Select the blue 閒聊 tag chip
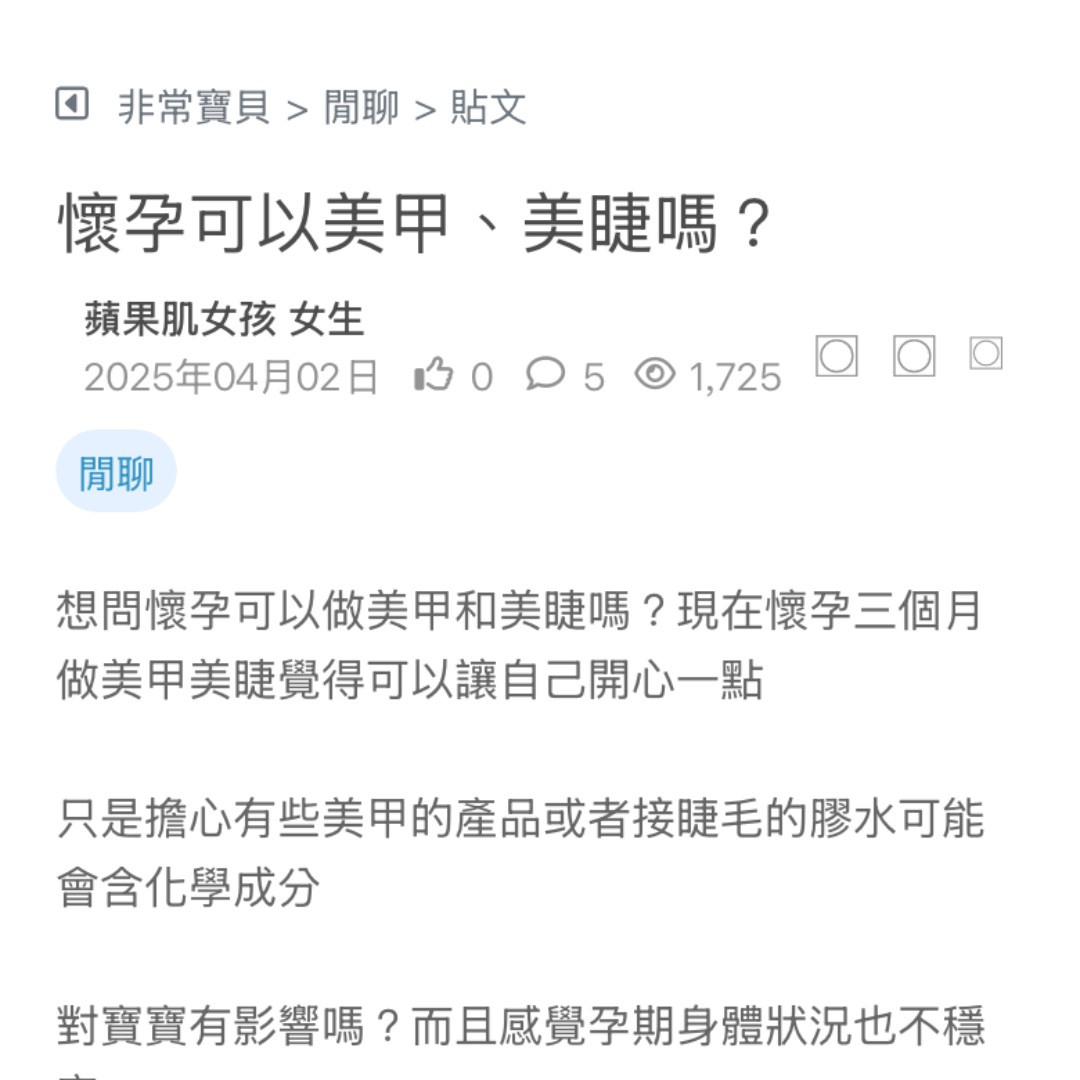 coord(116,472)
